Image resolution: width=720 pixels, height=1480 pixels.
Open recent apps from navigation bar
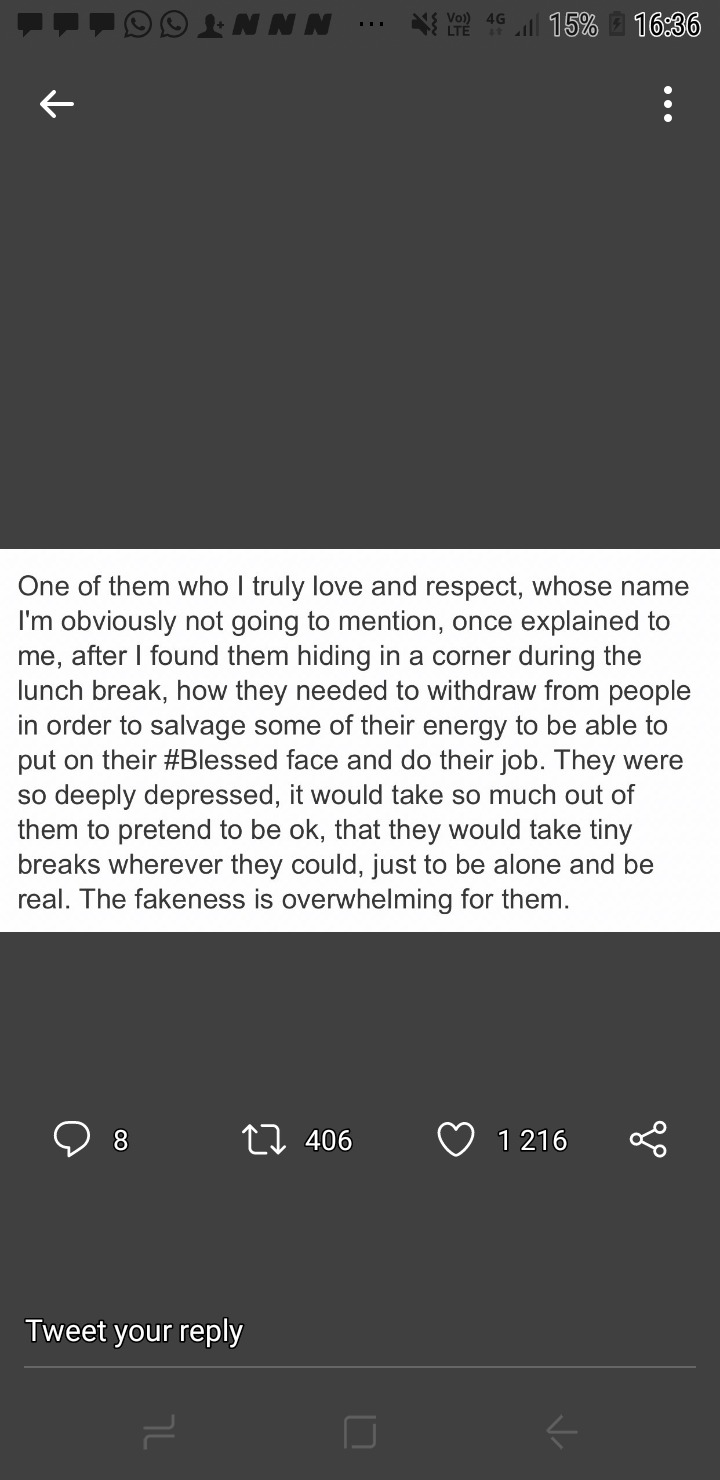[x=159, y=1432]
